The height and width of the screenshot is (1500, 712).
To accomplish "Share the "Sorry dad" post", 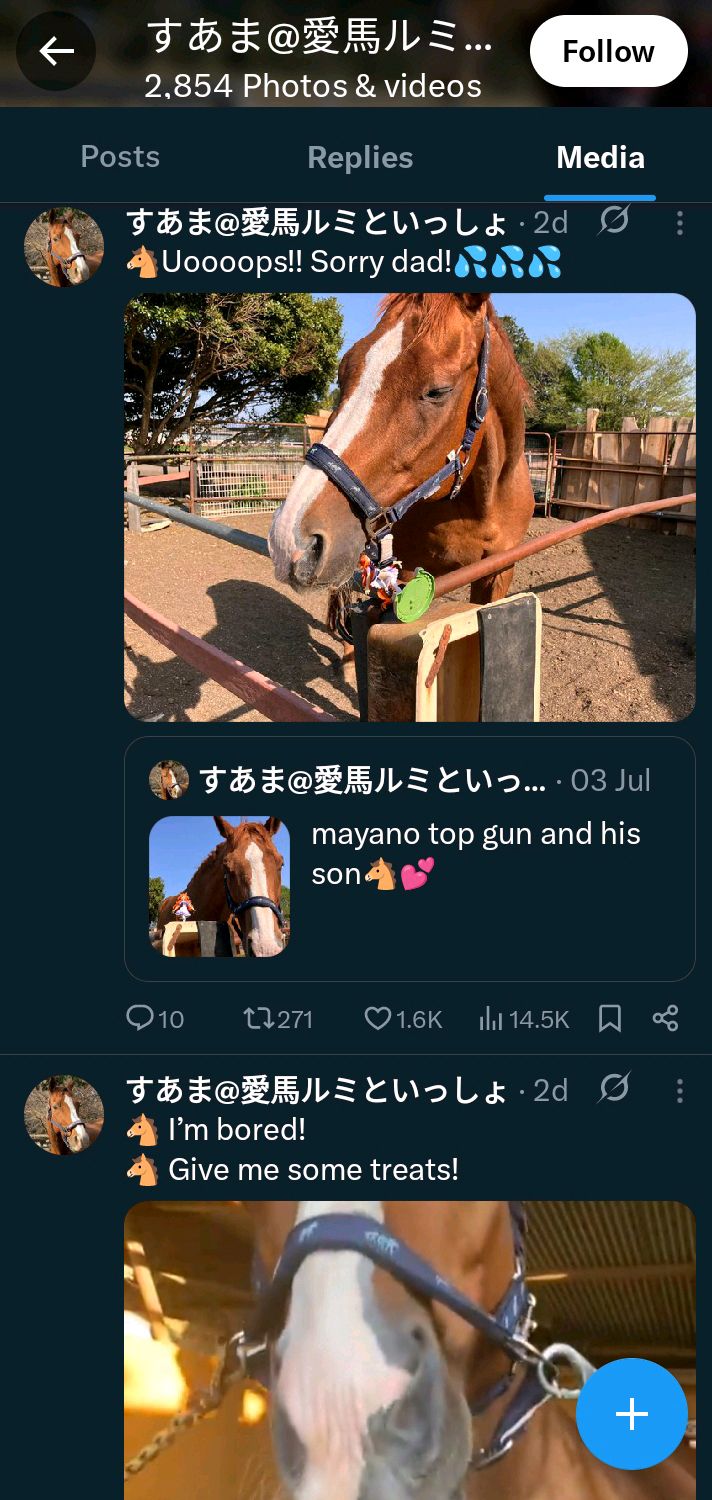I will (x=665, y=1018).
